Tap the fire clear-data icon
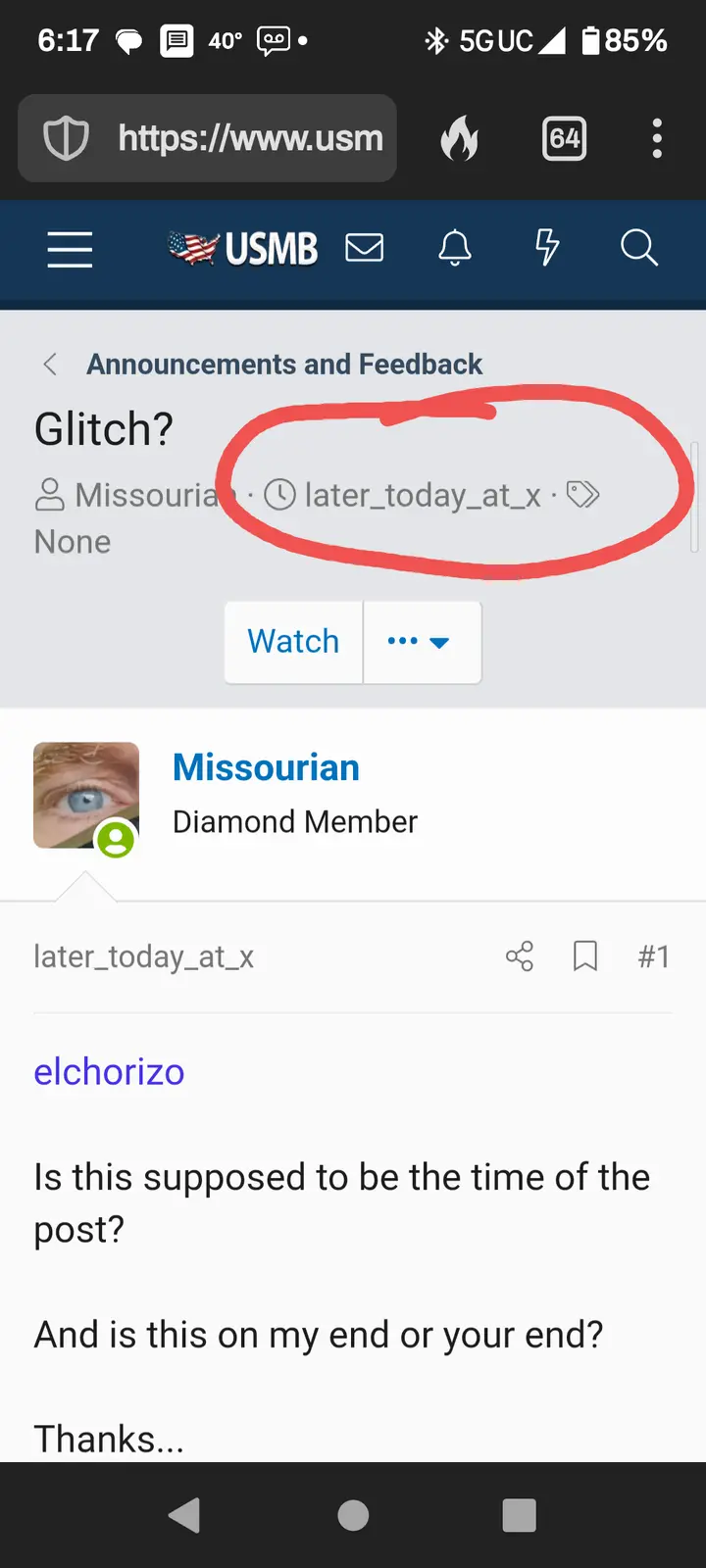706x1568 pixels. point(459,138)
